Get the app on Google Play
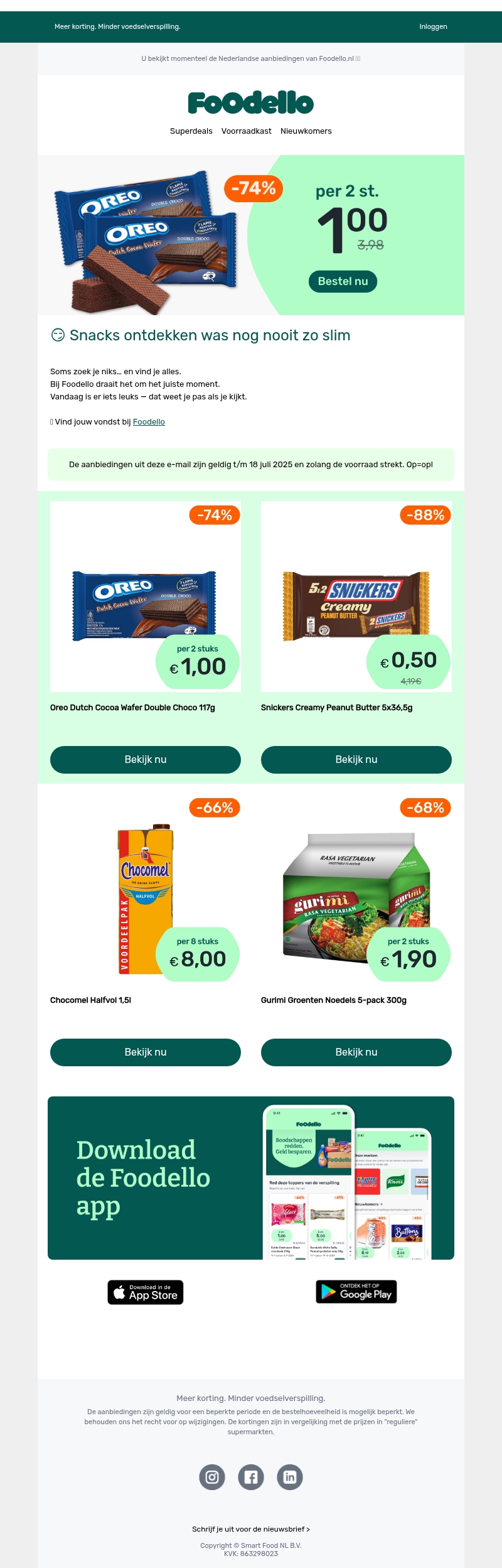502x1568 pixels. [x=356, y=1292]
